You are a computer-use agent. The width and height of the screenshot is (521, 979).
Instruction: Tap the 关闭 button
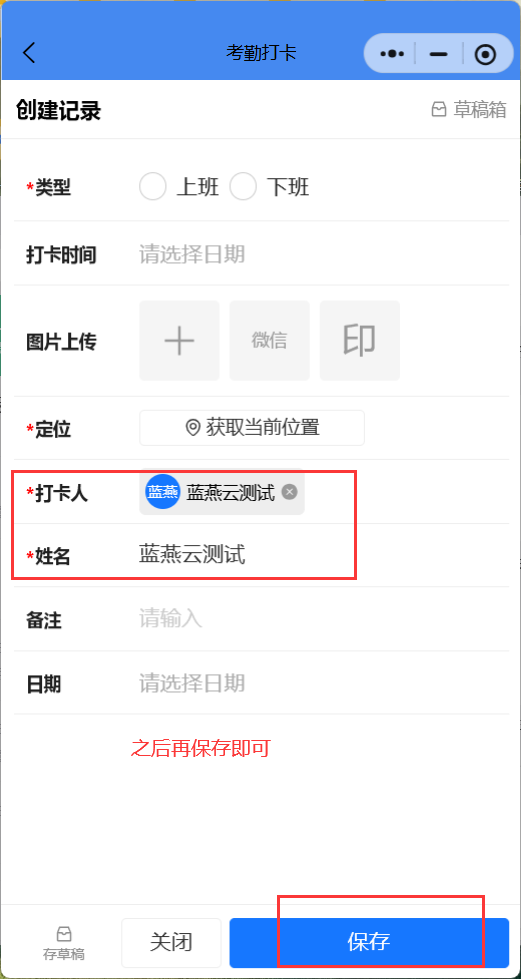coord(171,943)
